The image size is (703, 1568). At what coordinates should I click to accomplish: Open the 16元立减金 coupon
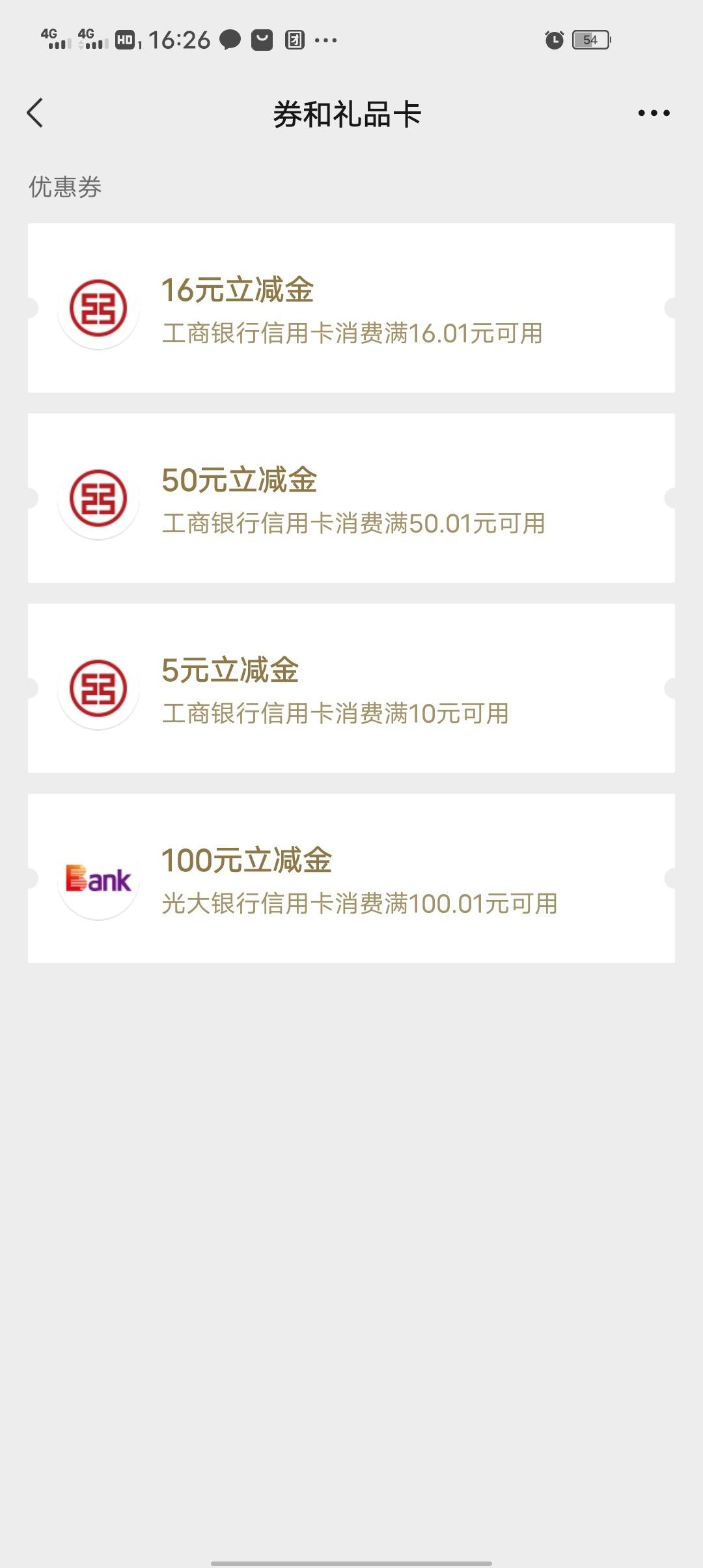click(351, 308)
